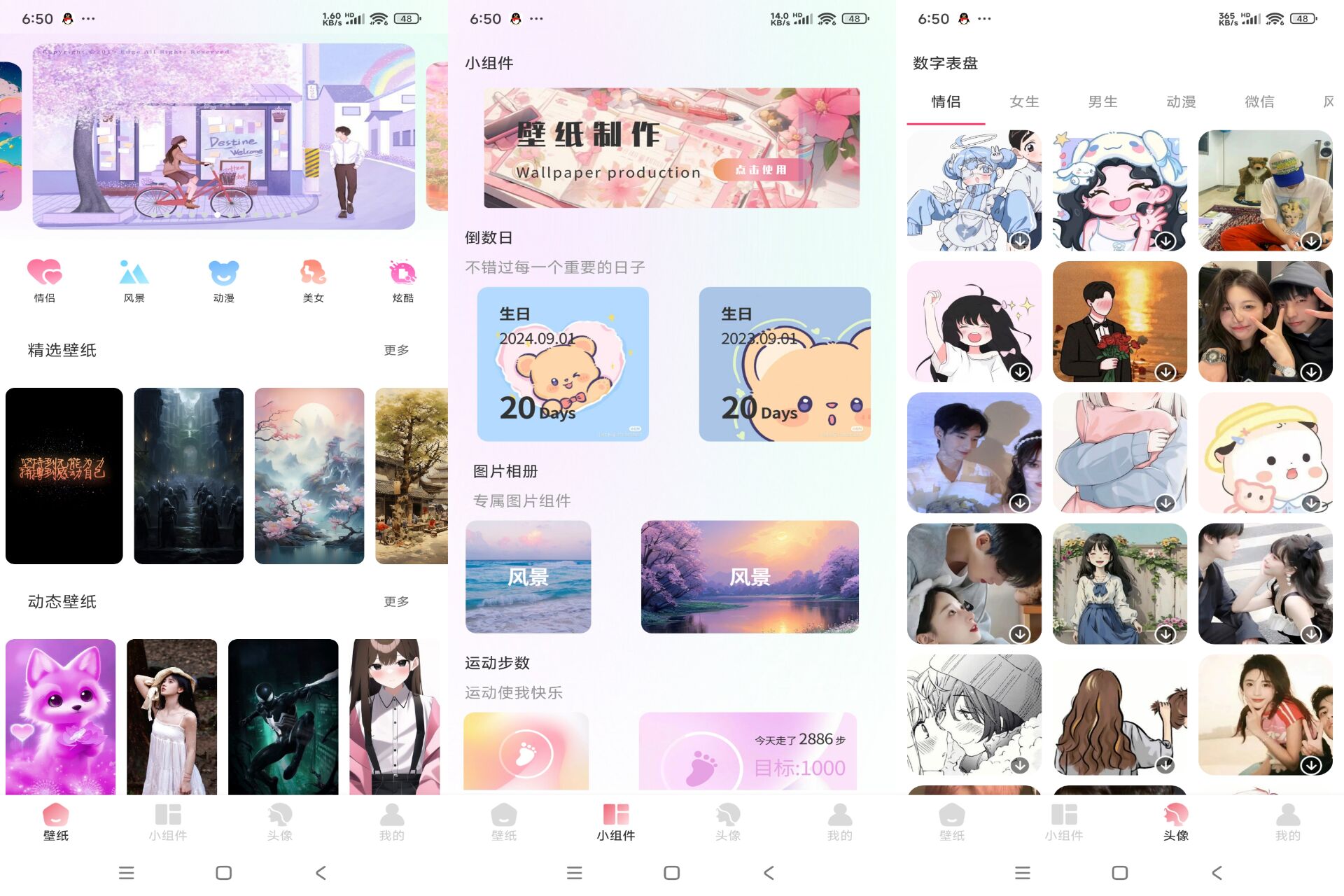Screen dimensions: 1344x896
Task: Tap 更多 next to 精选壁纸
Action: 396,350
